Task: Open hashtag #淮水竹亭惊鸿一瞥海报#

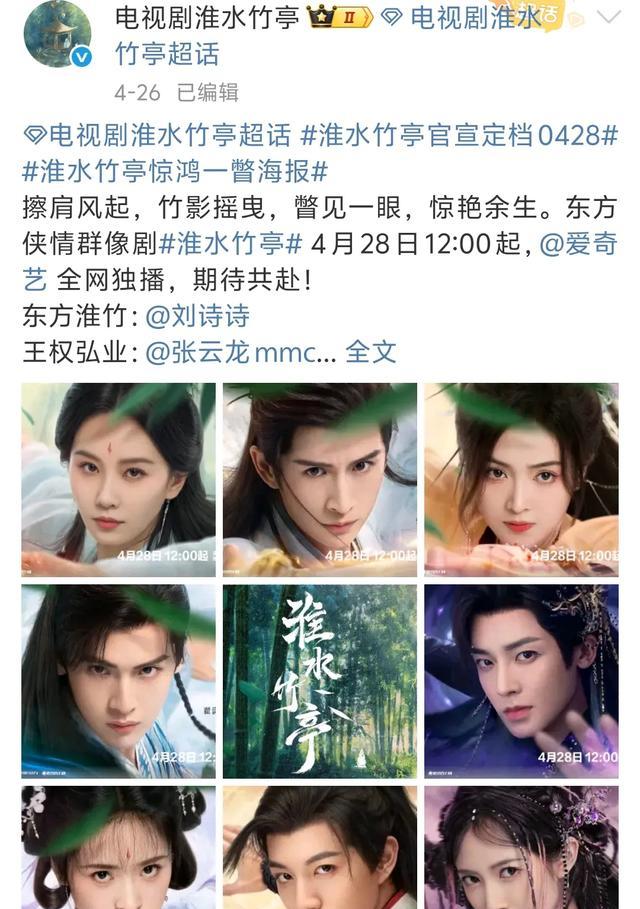Action: pyautogui.click(x=175, y=170)
